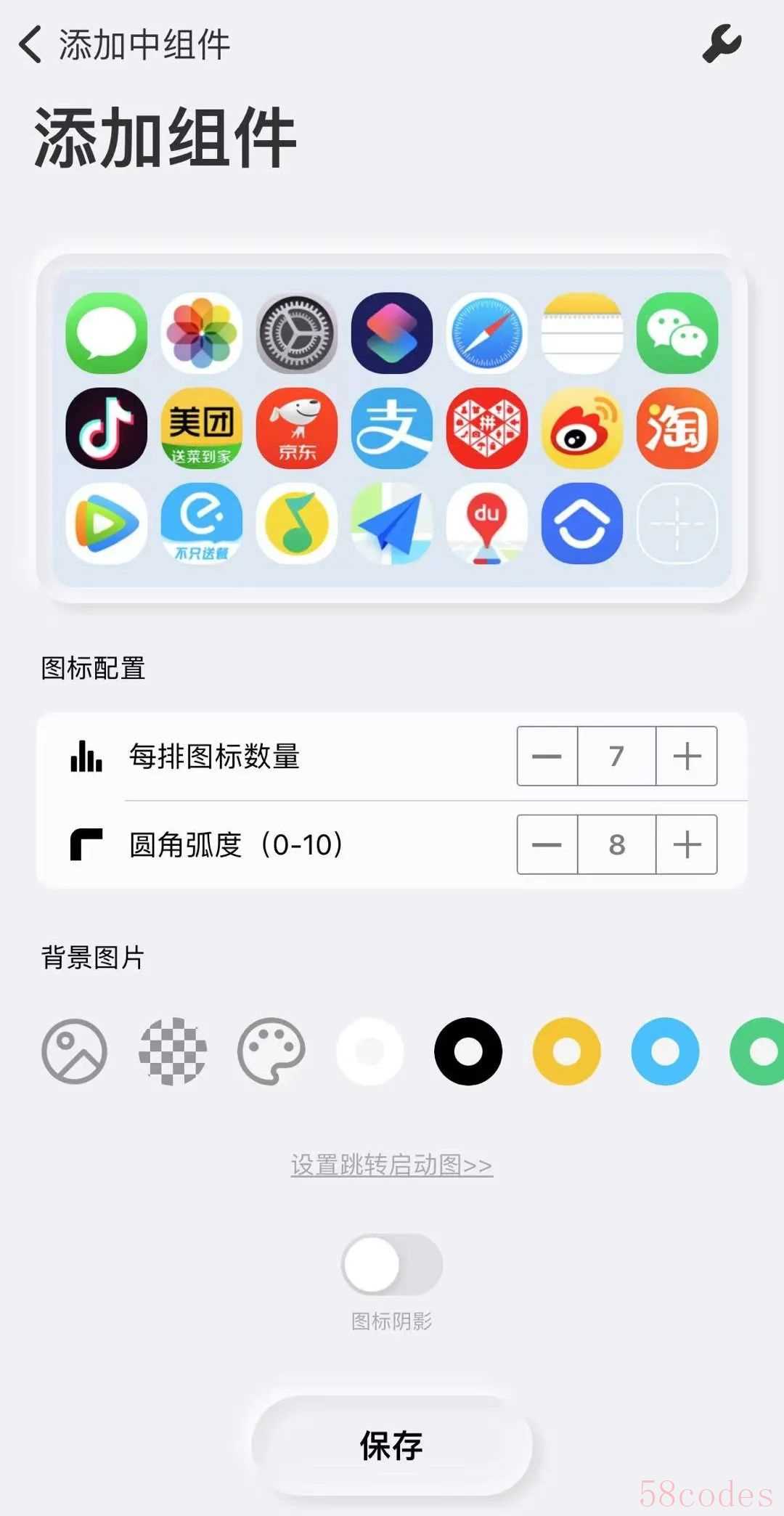Decrease icons per row (每排图标数量)

click(x=547, y=756)
